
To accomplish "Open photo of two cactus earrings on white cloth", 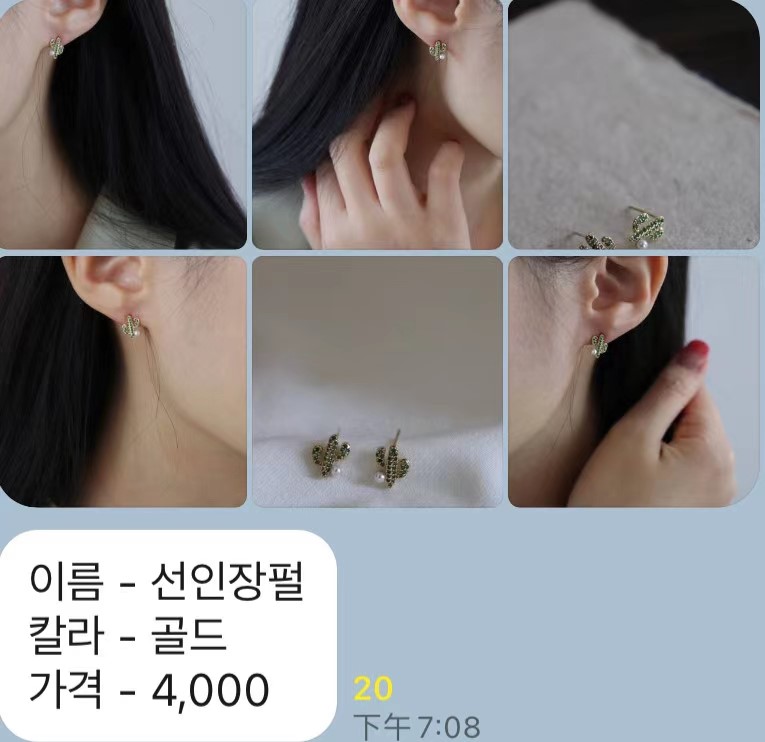I will tap(377, 381).
